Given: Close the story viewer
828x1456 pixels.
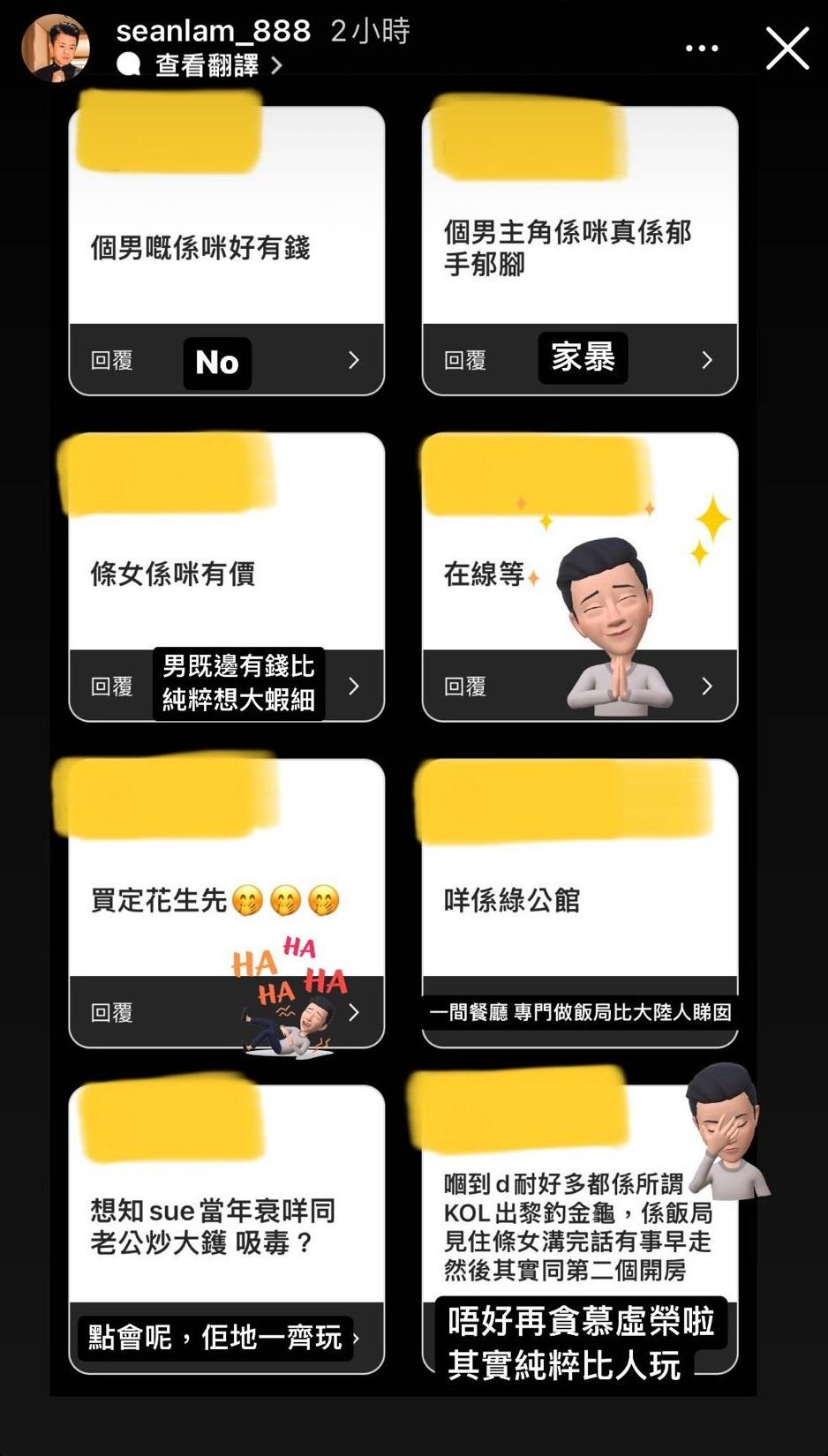Looking at the screenshot, I should click(x=787, y=49).
